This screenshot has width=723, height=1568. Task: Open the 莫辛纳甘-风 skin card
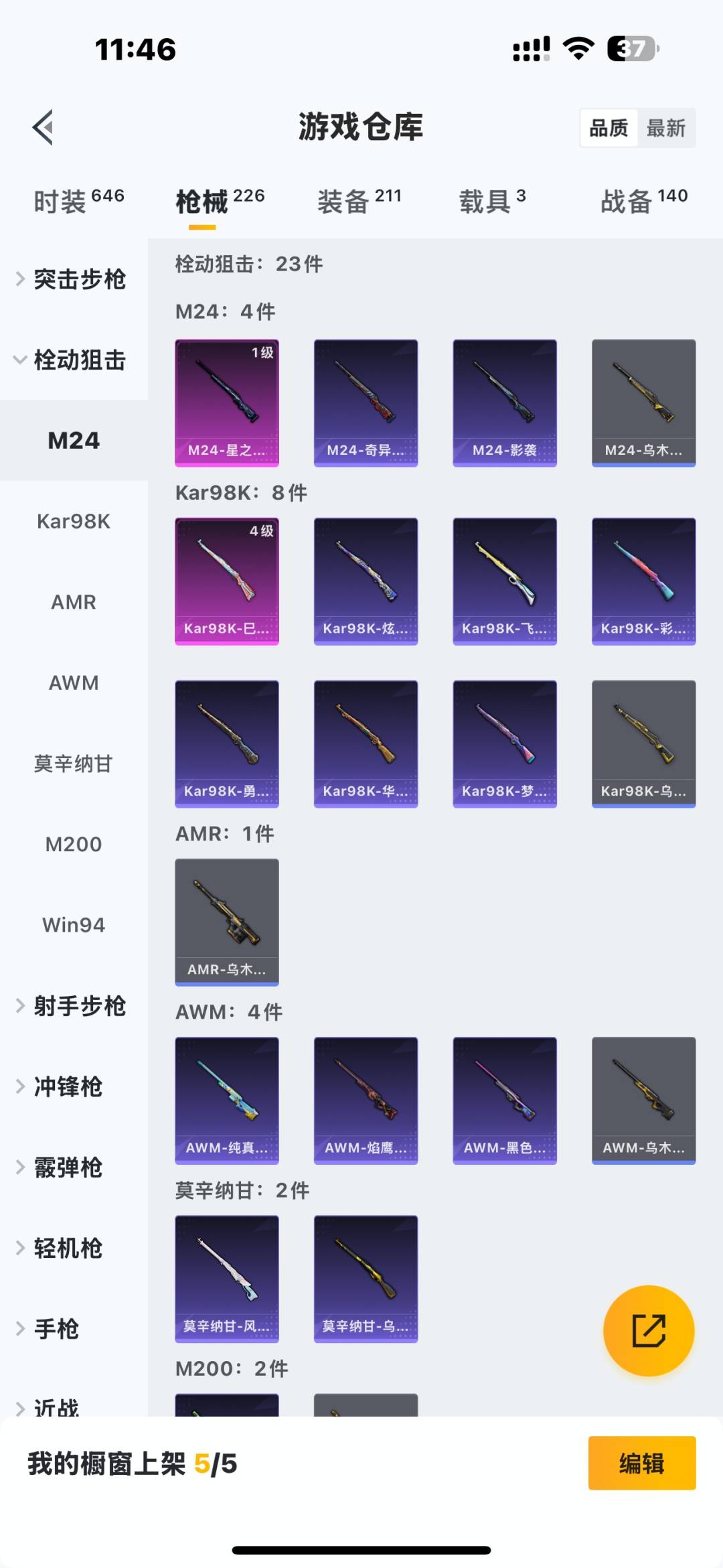[226, 1279]
